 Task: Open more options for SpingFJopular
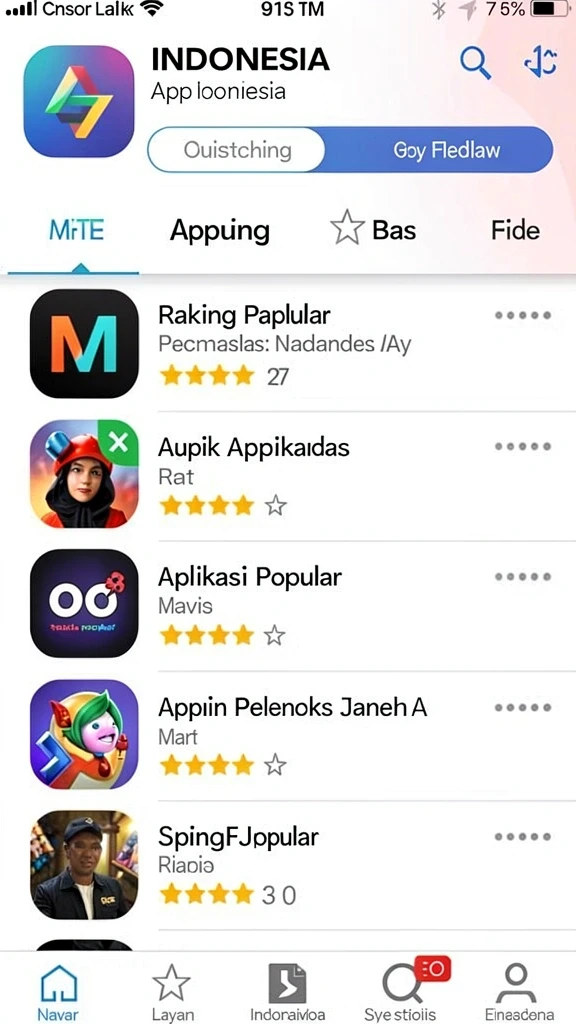522,837
